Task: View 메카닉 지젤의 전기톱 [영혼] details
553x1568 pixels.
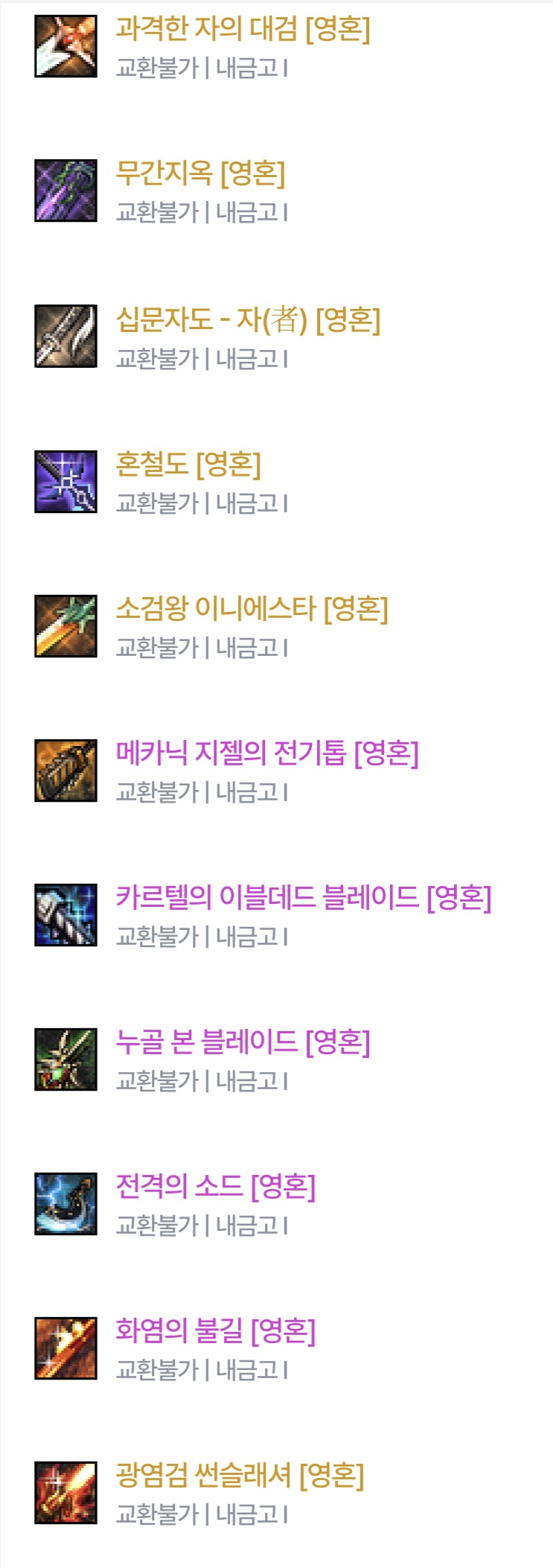Action: pyautogui.click(x=267, y=753)
